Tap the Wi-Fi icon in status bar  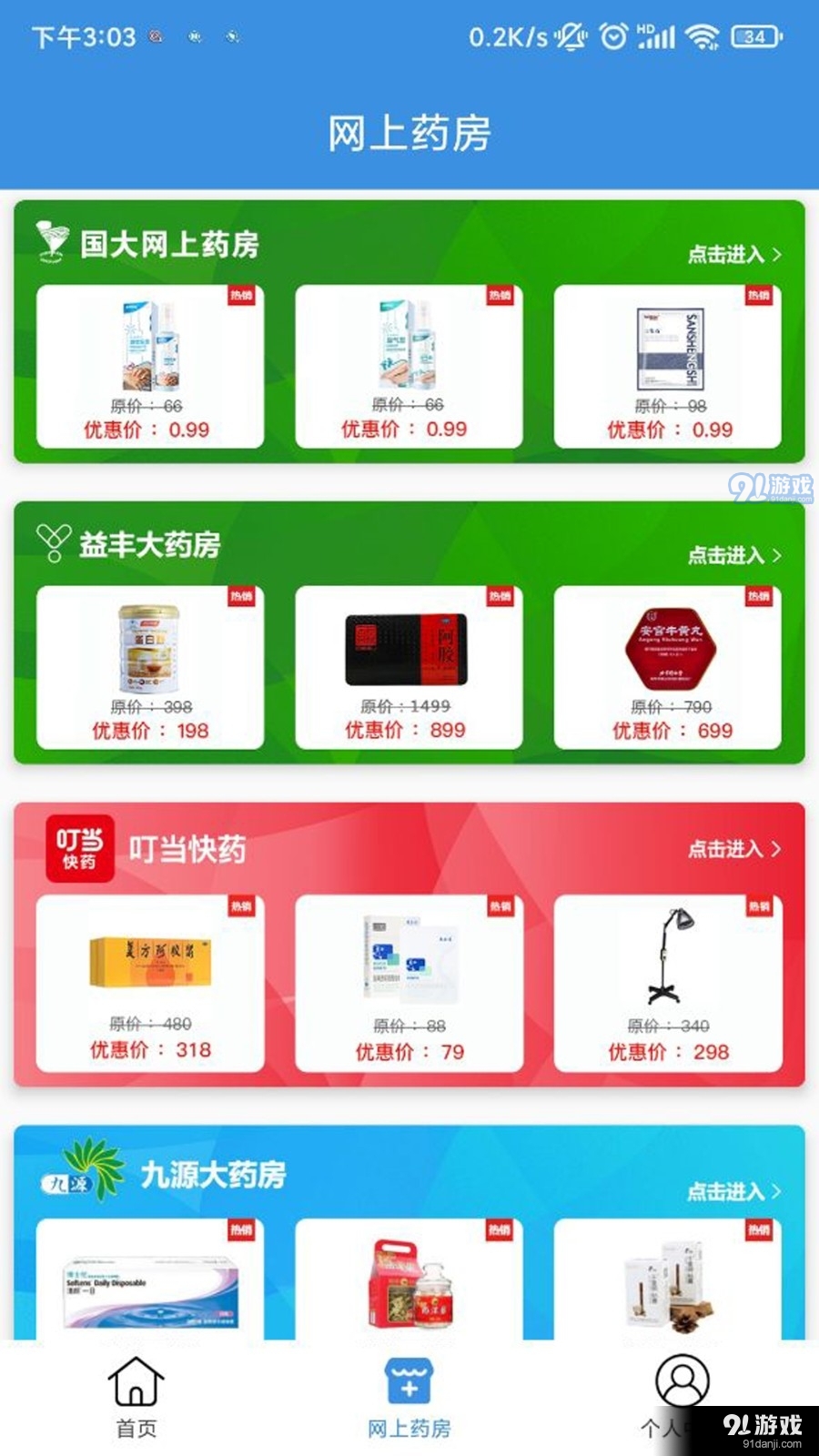tap(701, 36)
